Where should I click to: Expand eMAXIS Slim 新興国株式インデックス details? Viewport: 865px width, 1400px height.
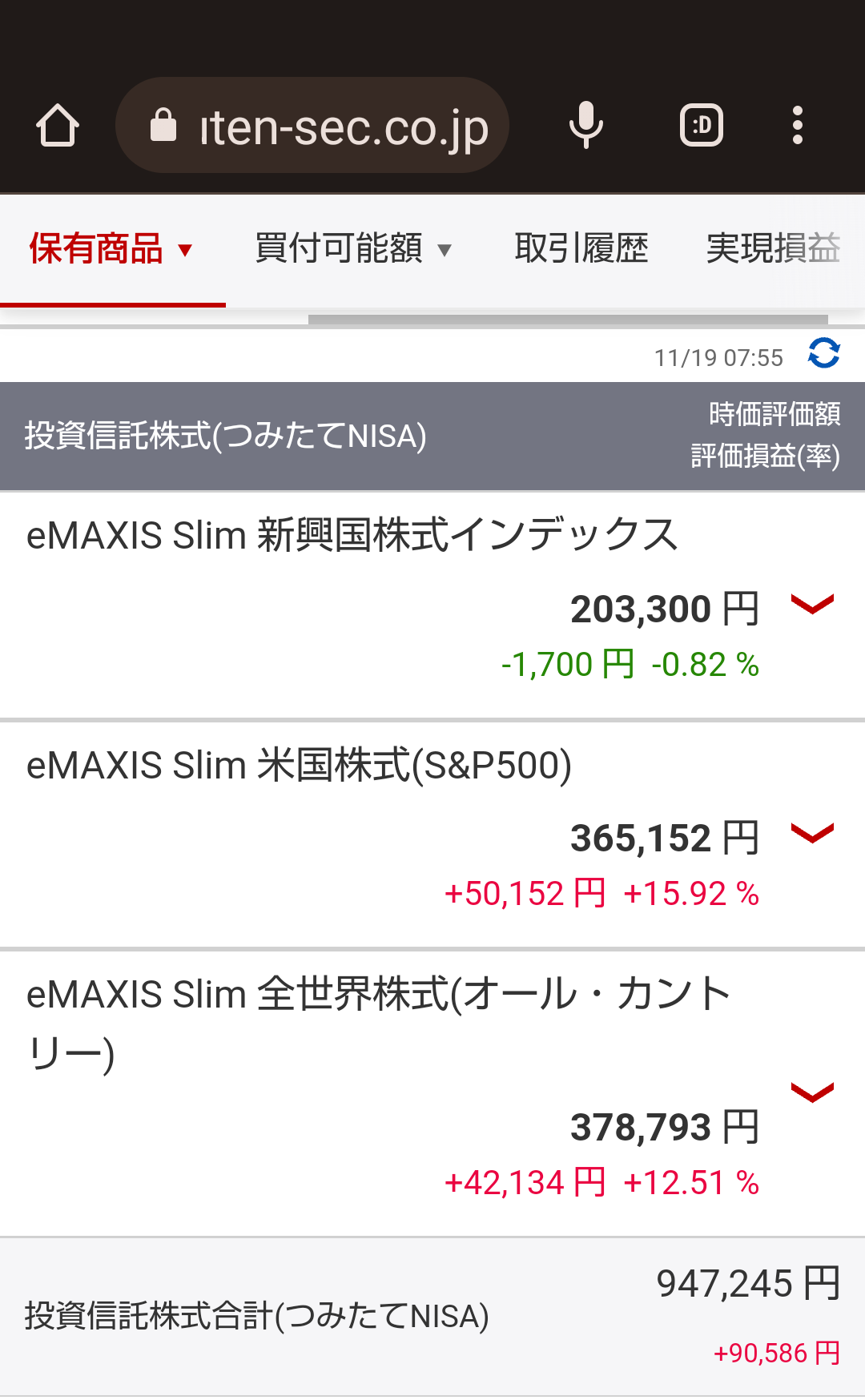coord(812,605)
